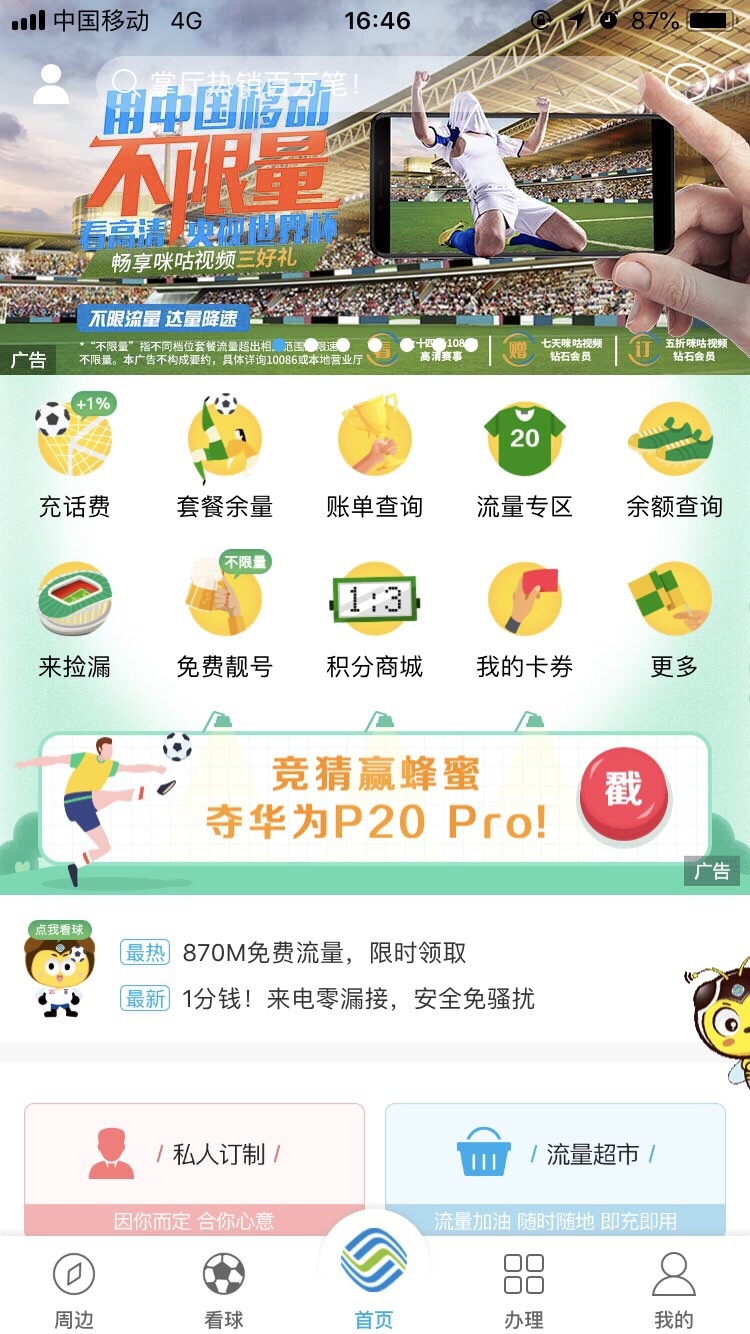
Task: Go to the 我的 tab
Action: point(673,1289)
